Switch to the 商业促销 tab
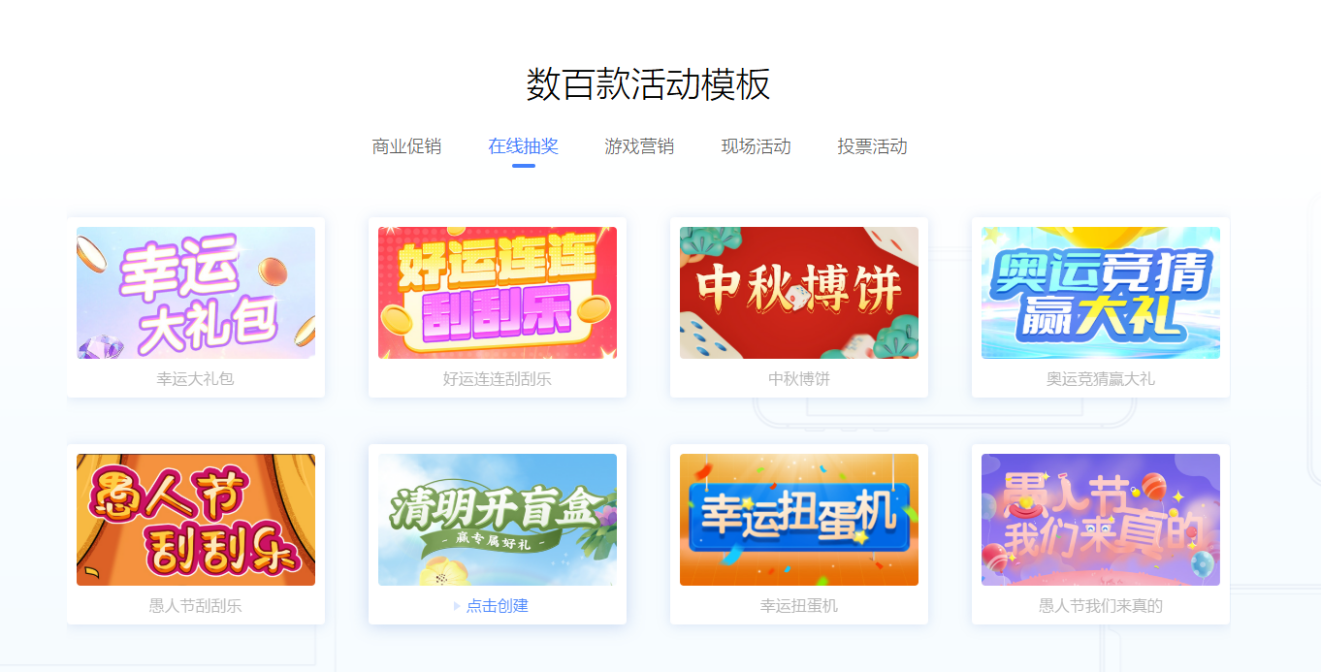 point(406,147)
